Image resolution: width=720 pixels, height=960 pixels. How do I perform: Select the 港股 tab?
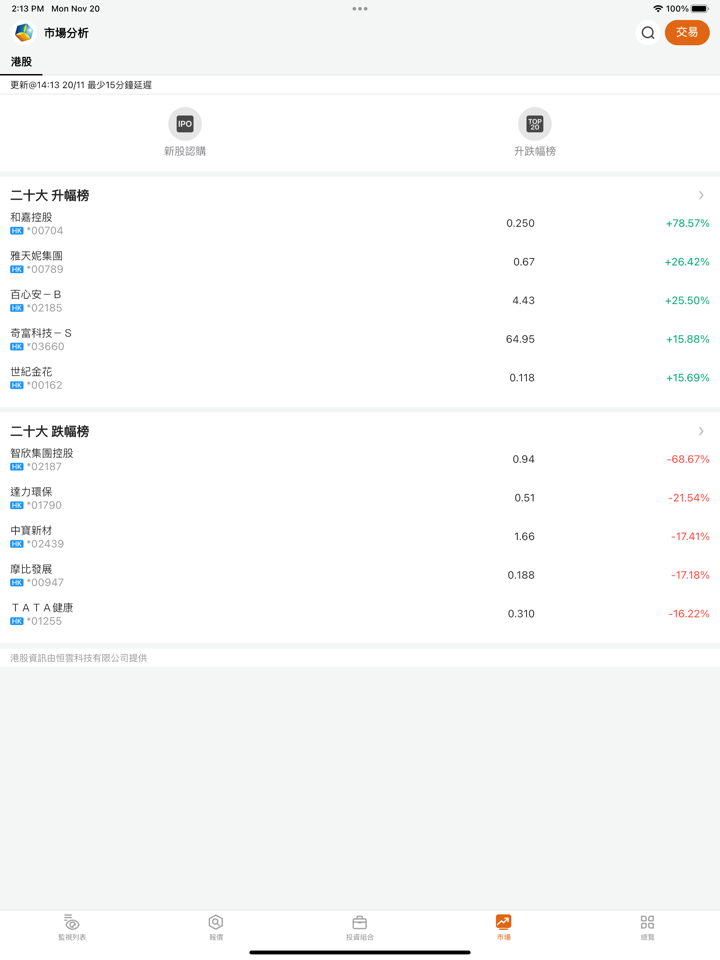point(21,62)
